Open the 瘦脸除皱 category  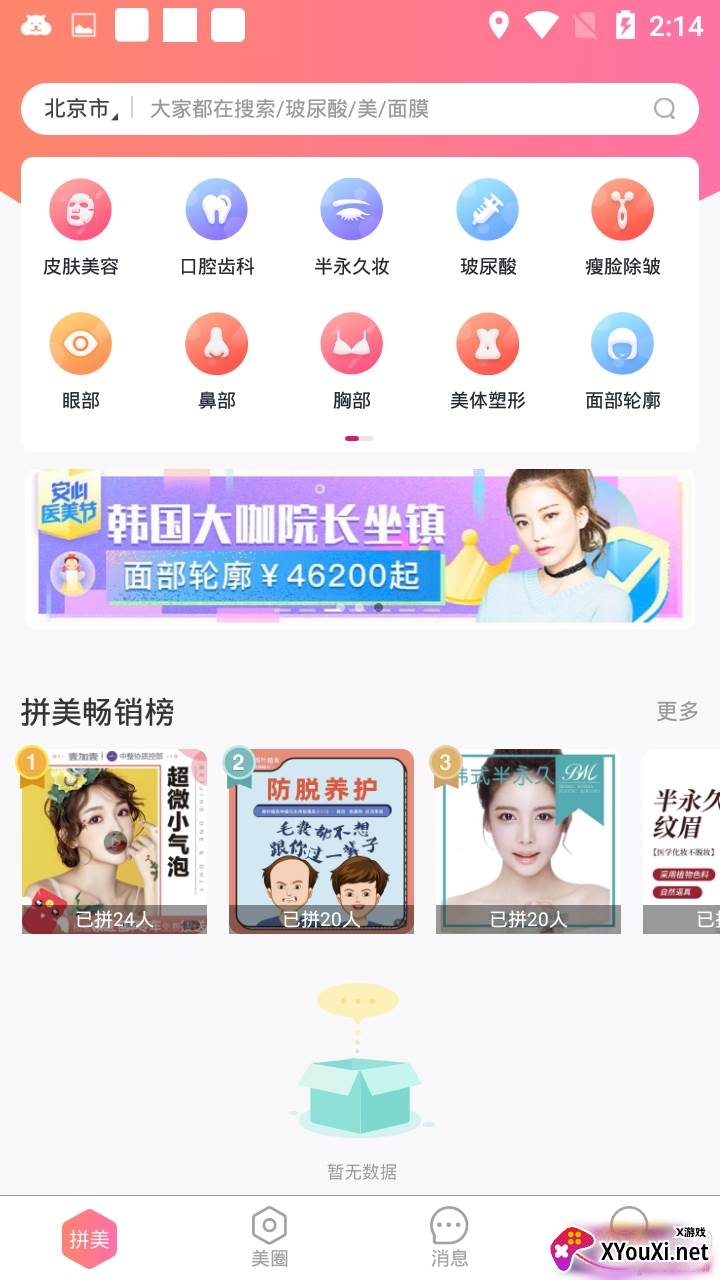622,227
